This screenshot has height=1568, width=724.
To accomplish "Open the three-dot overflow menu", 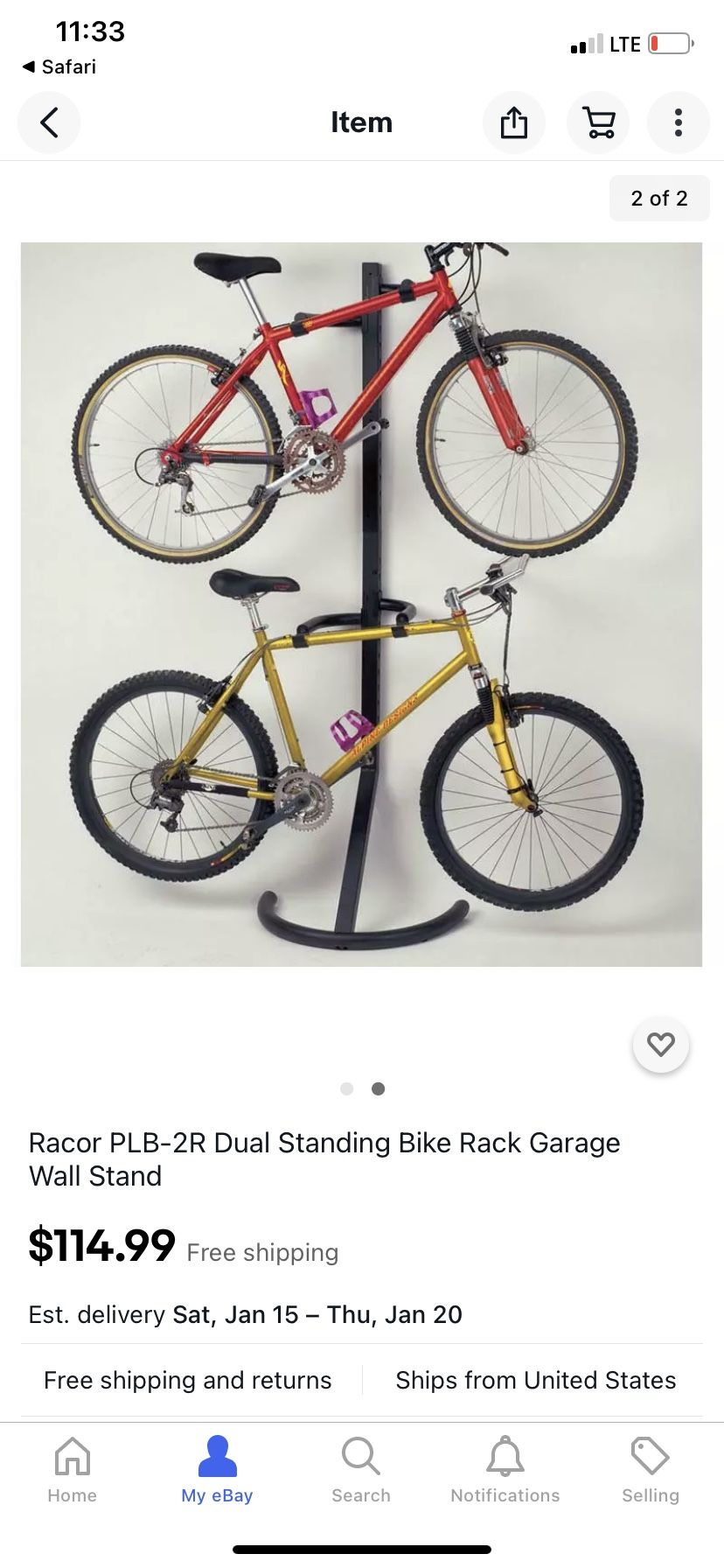I will point(678,122).
